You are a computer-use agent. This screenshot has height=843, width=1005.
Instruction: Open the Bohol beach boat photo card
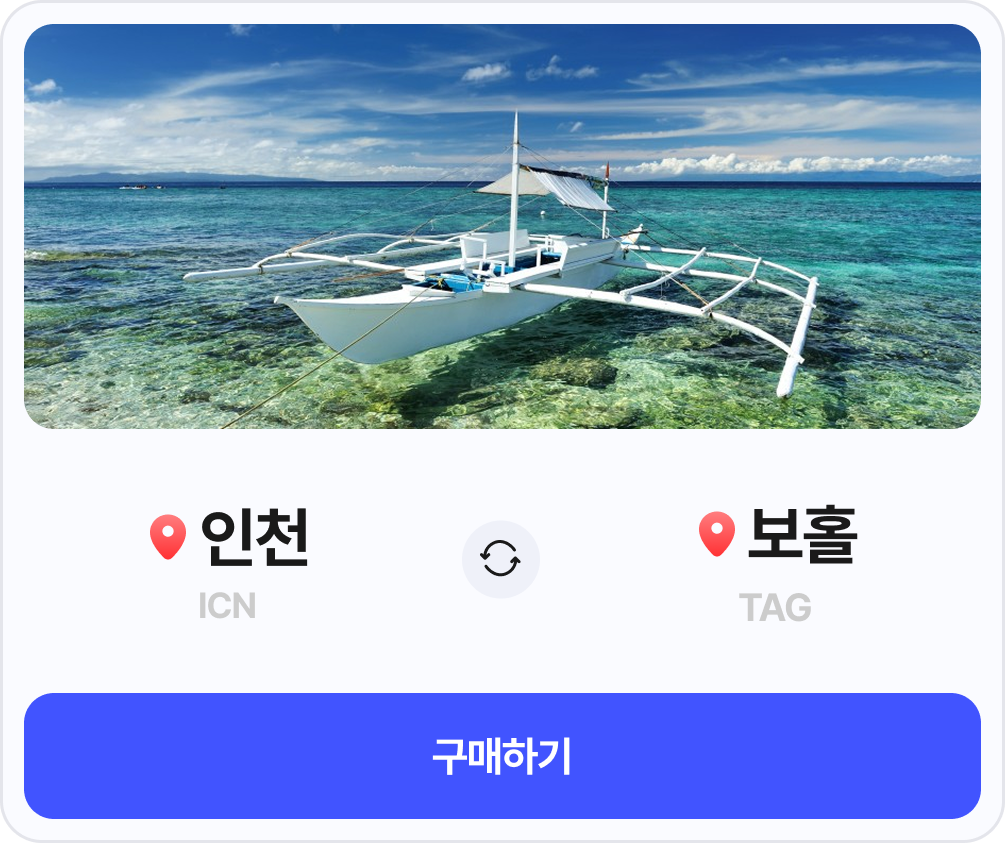pos(502,226)
